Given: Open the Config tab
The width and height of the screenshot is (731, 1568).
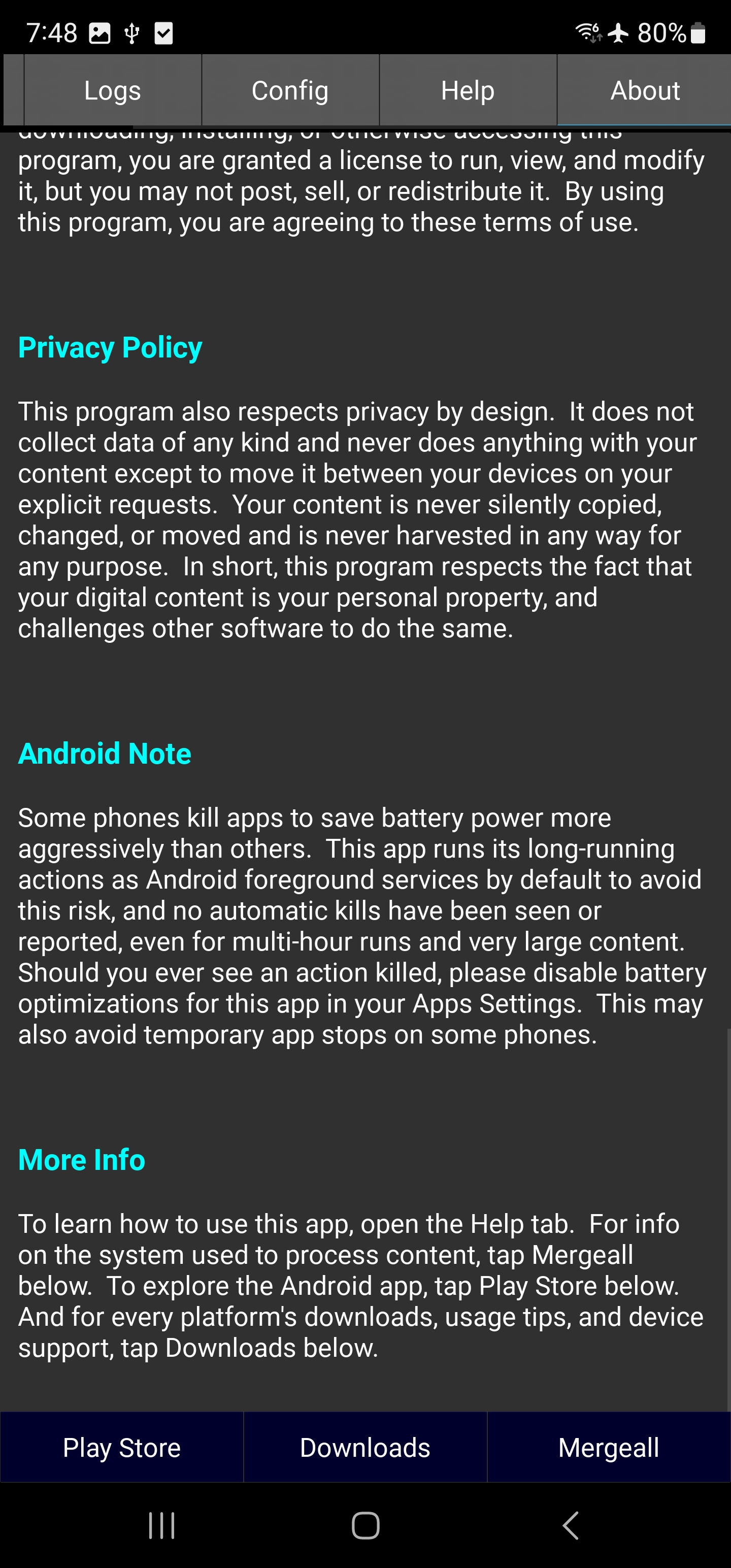Looking at the screenshot, I should [x=290, y=91].
